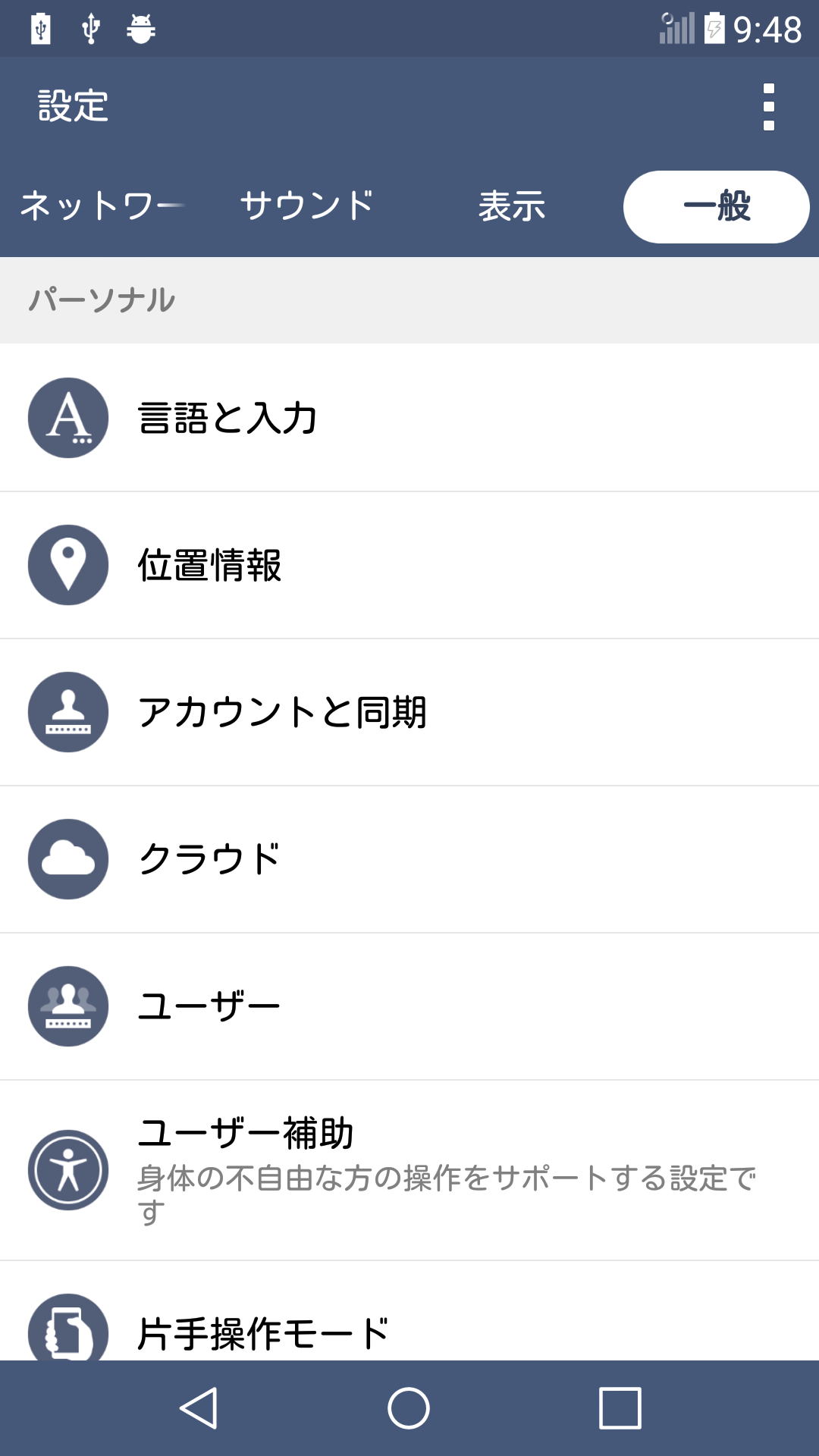Open 片手操作モード settings
This screenshot has height=1456, width=819.
click(409, 1311)
